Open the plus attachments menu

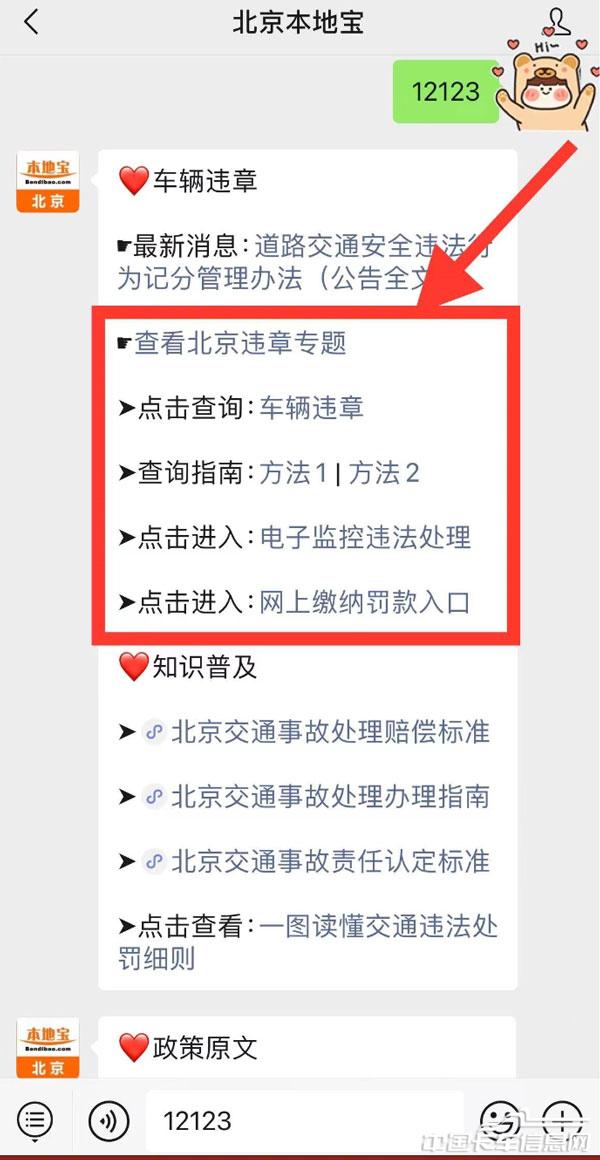coord(563,1120)
